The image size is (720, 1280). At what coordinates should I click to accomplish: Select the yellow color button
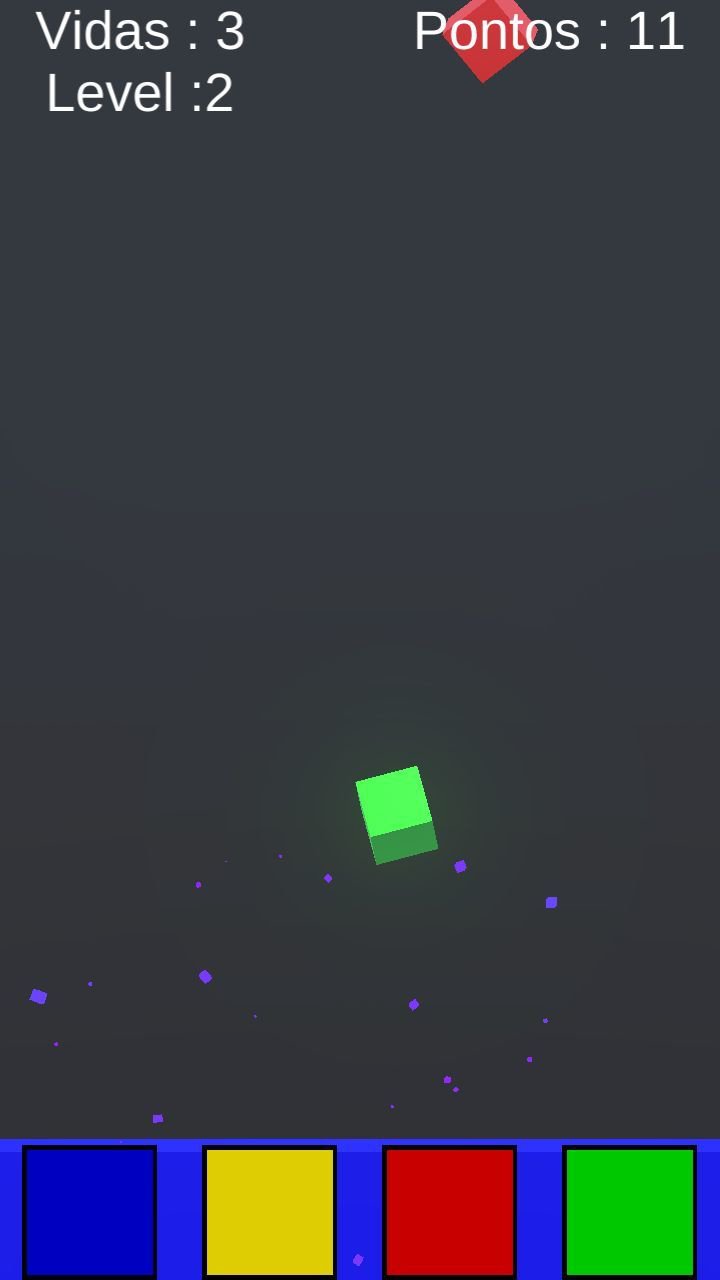(270, 1212)
